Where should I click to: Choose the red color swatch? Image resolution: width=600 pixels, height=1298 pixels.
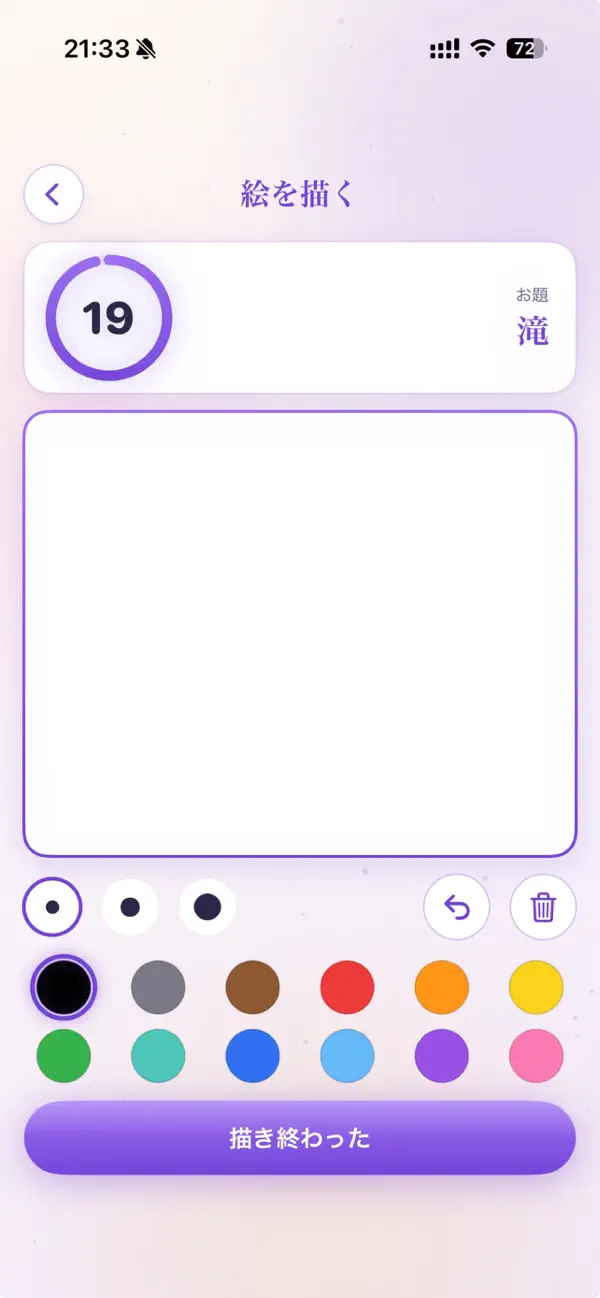(347, 988)
